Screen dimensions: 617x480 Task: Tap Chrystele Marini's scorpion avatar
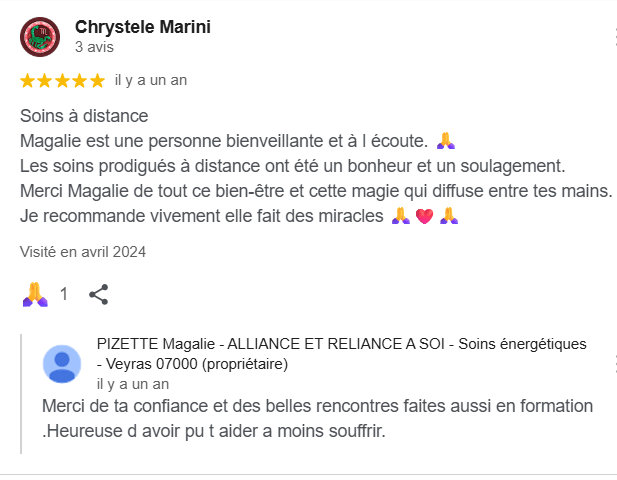pos(40,37)
